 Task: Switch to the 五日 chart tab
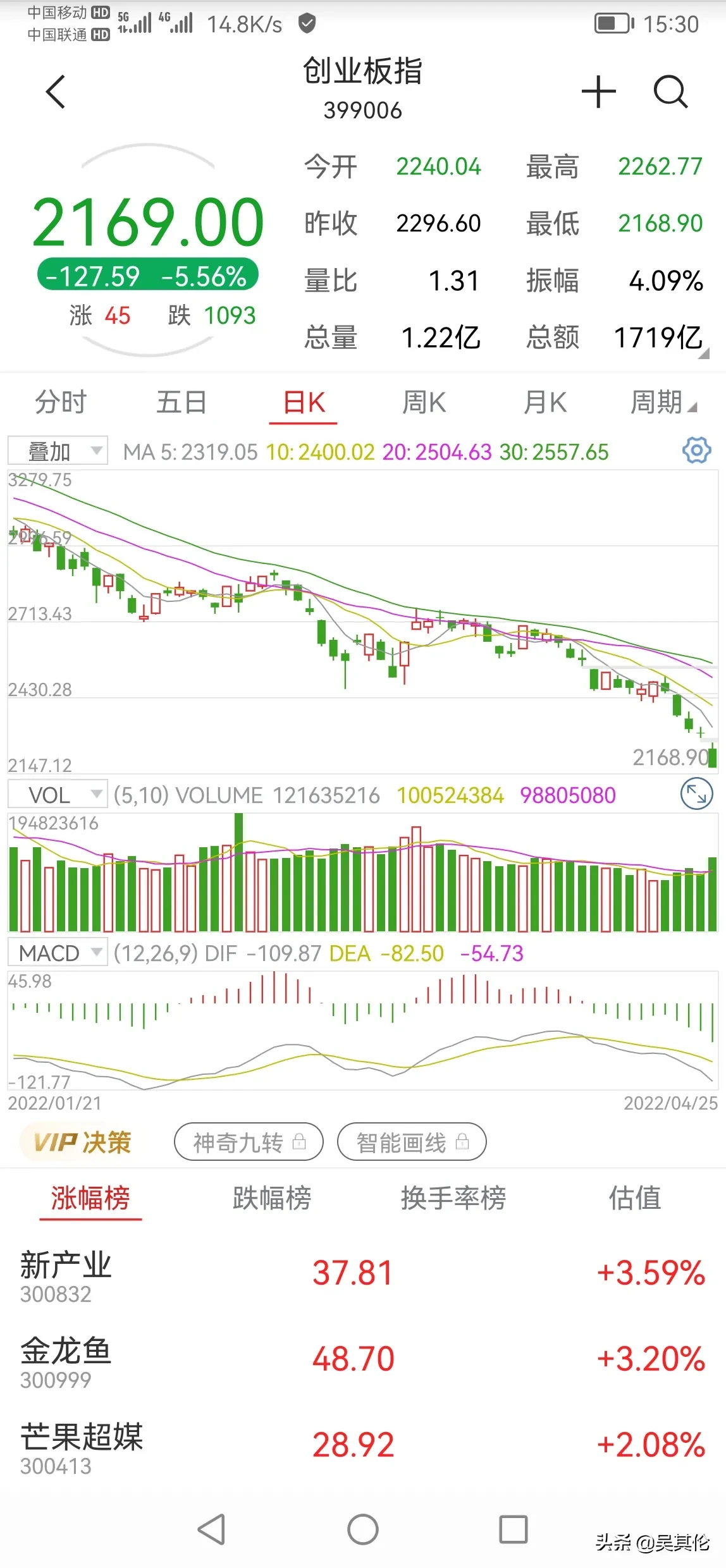tap(181, 403)
